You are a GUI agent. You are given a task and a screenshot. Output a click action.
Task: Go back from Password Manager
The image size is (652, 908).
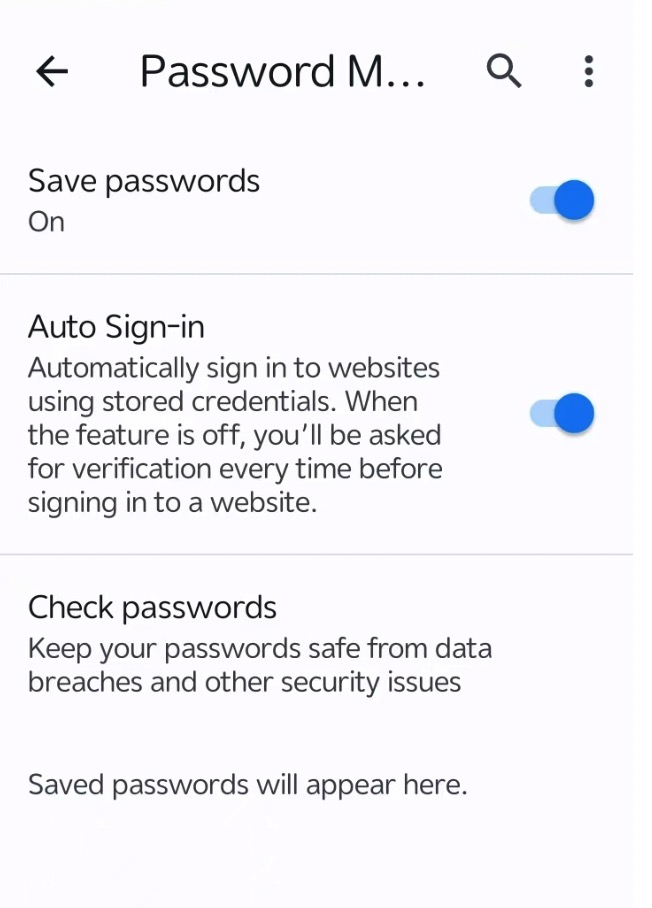pos(52,71)
